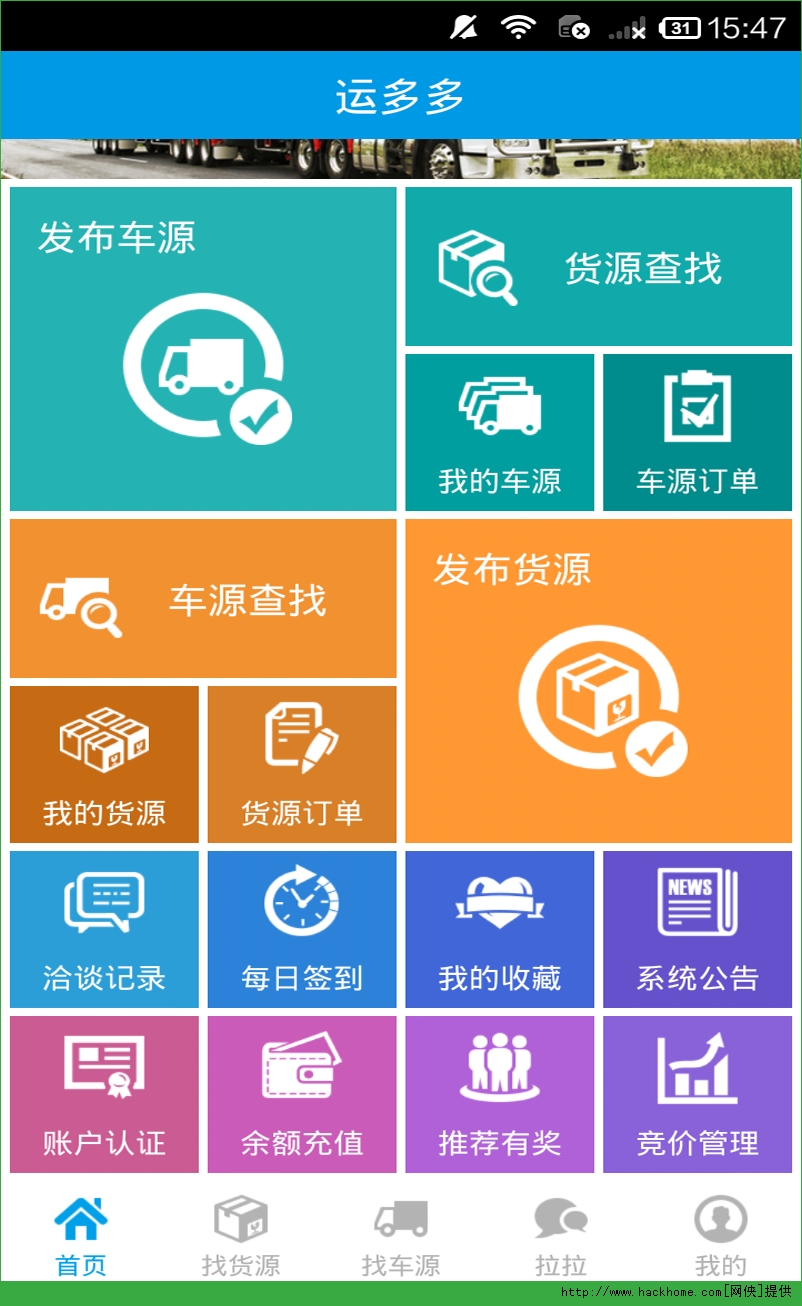Image resolution: width=802 pixels, height=1306 pixels.
Task: Open 我的收藏 favorites
Action: pyautogui.click(x=499, y=929)
